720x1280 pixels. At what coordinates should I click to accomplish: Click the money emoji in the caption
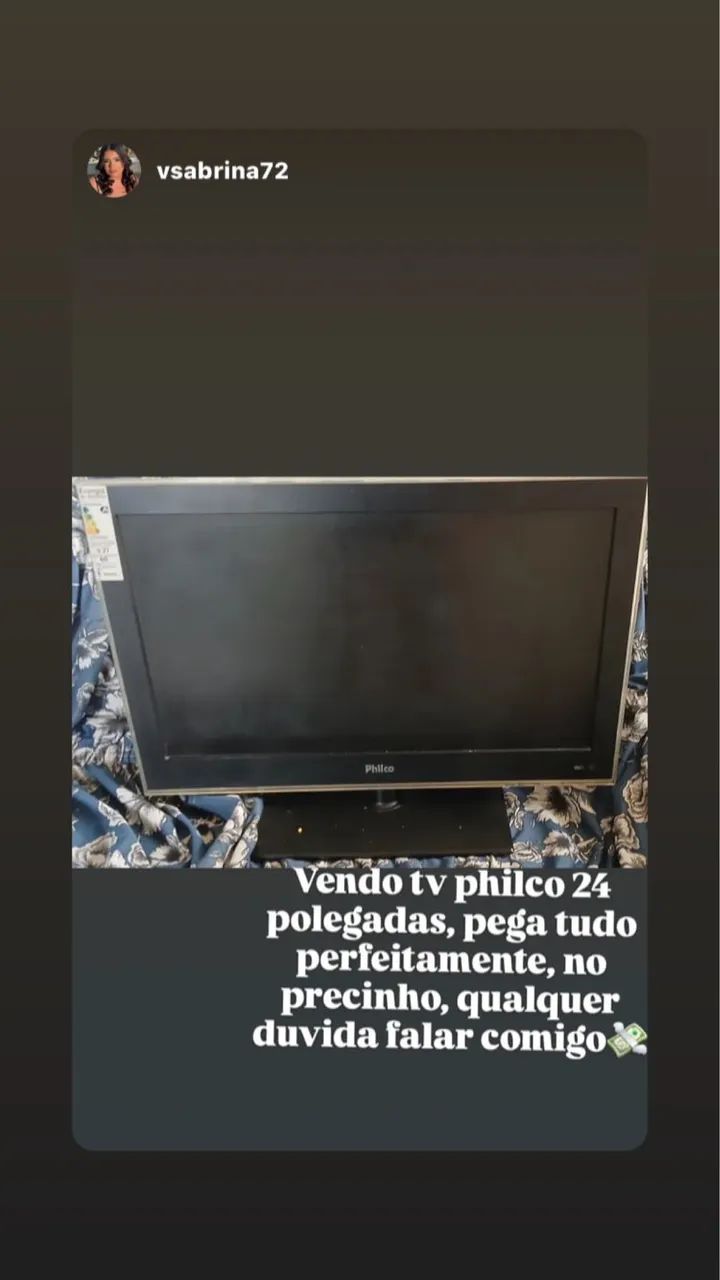pos(630,1040)
